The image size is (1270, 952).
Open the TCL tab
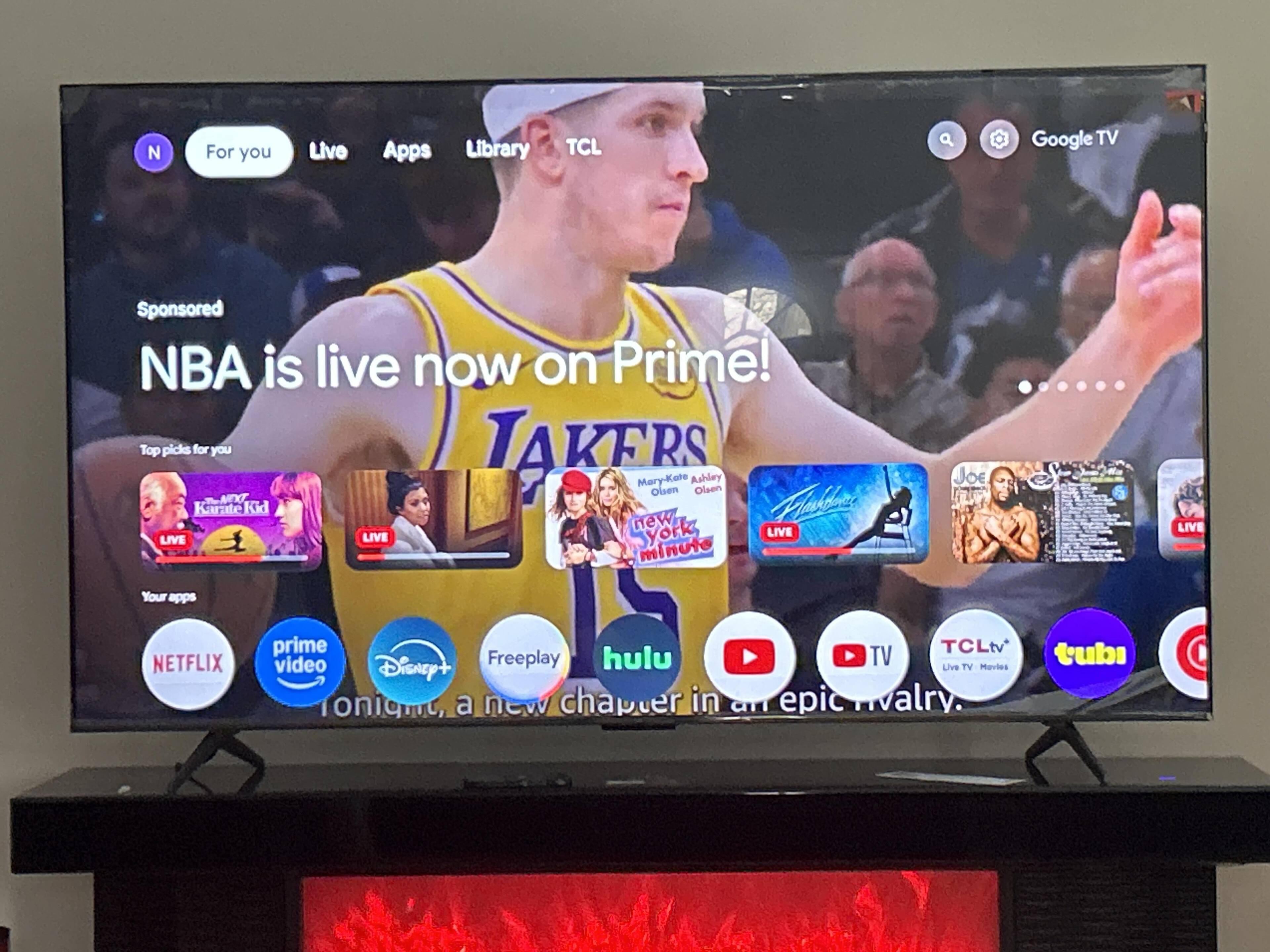[583, 147]
